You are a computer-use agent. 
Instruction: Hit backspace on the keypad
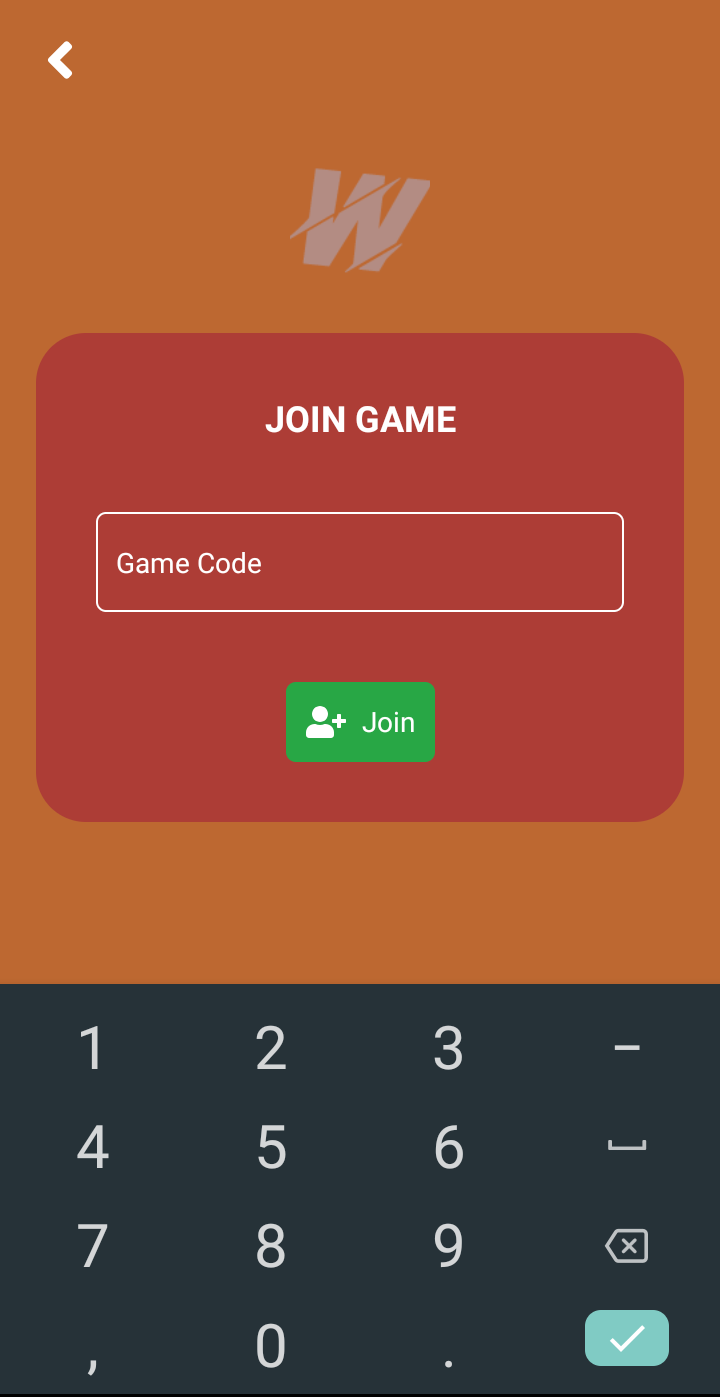[x=627, y=1246]
